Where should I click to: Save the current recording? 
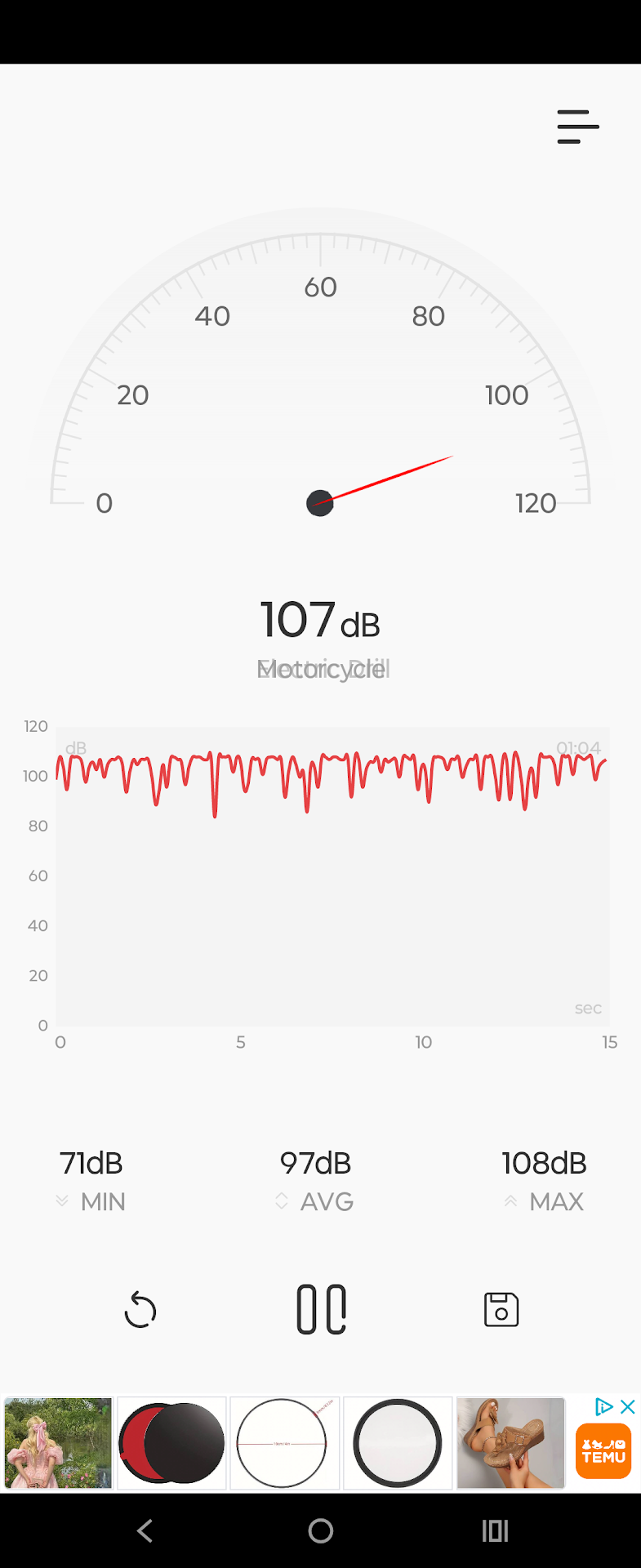(501, 1310)
